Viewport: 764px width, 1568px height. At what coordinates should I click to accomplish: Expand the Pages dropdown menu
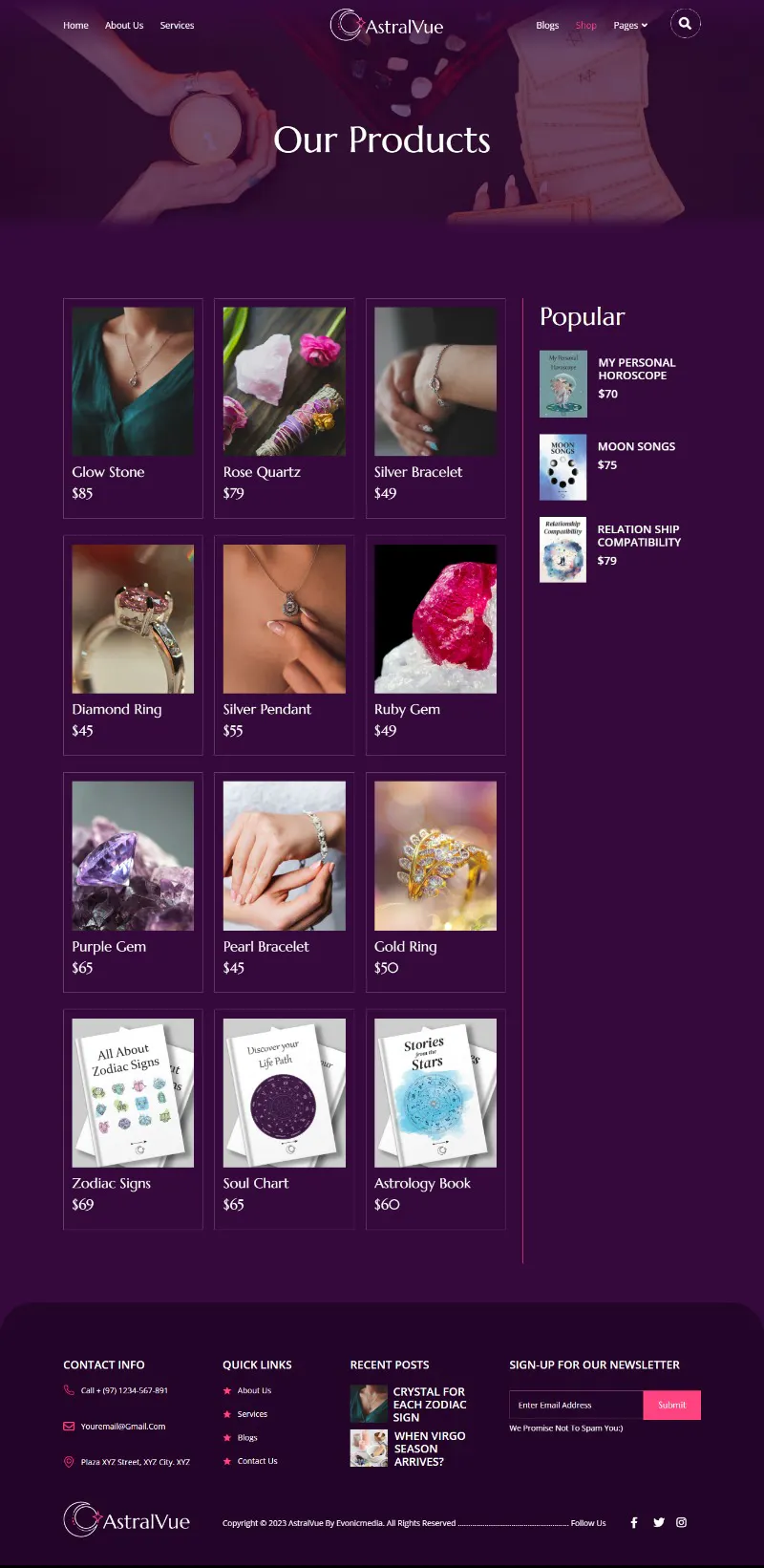point(629,26)
